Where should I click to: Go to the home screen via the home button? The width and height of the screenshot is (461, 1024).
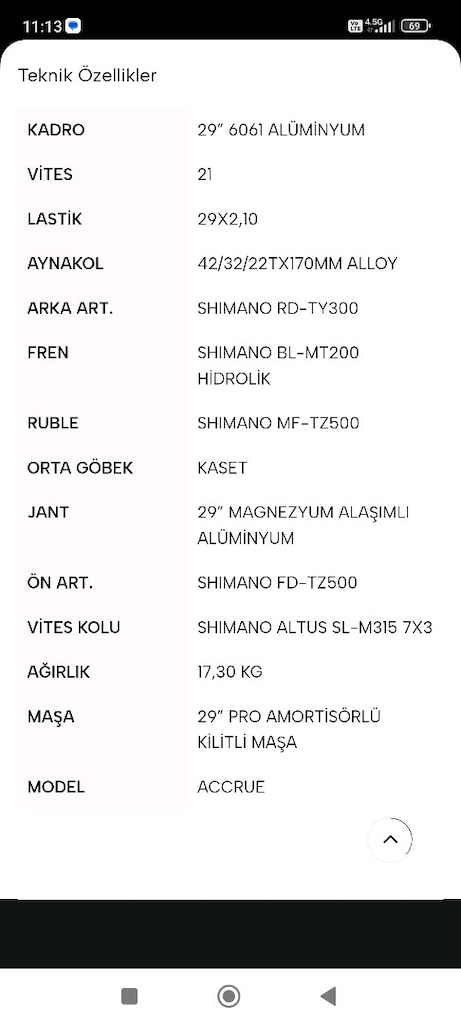pos(229,996)
